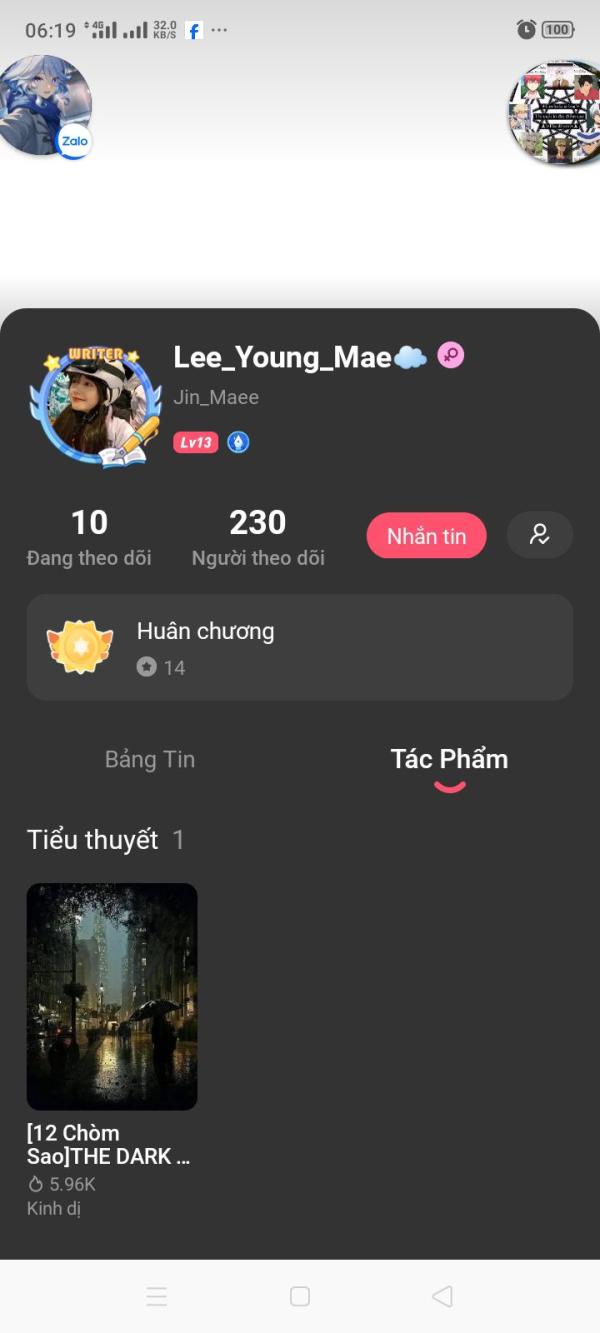This screenshot has height=1333, width=600.
Task: Go to the home screen via system button
Action: click(300, 1296)
